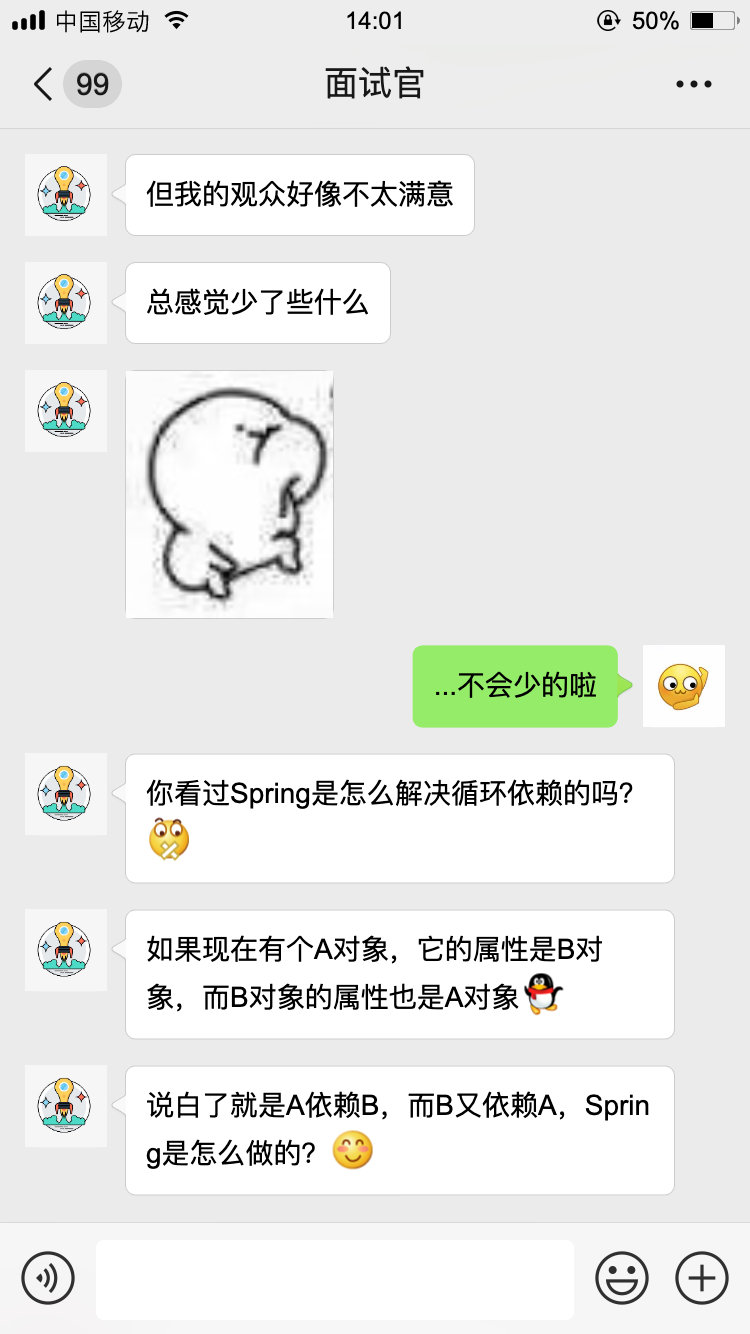Focus the message text field
This screenshot has width=750, height=1334.
tap(334, 1278)
